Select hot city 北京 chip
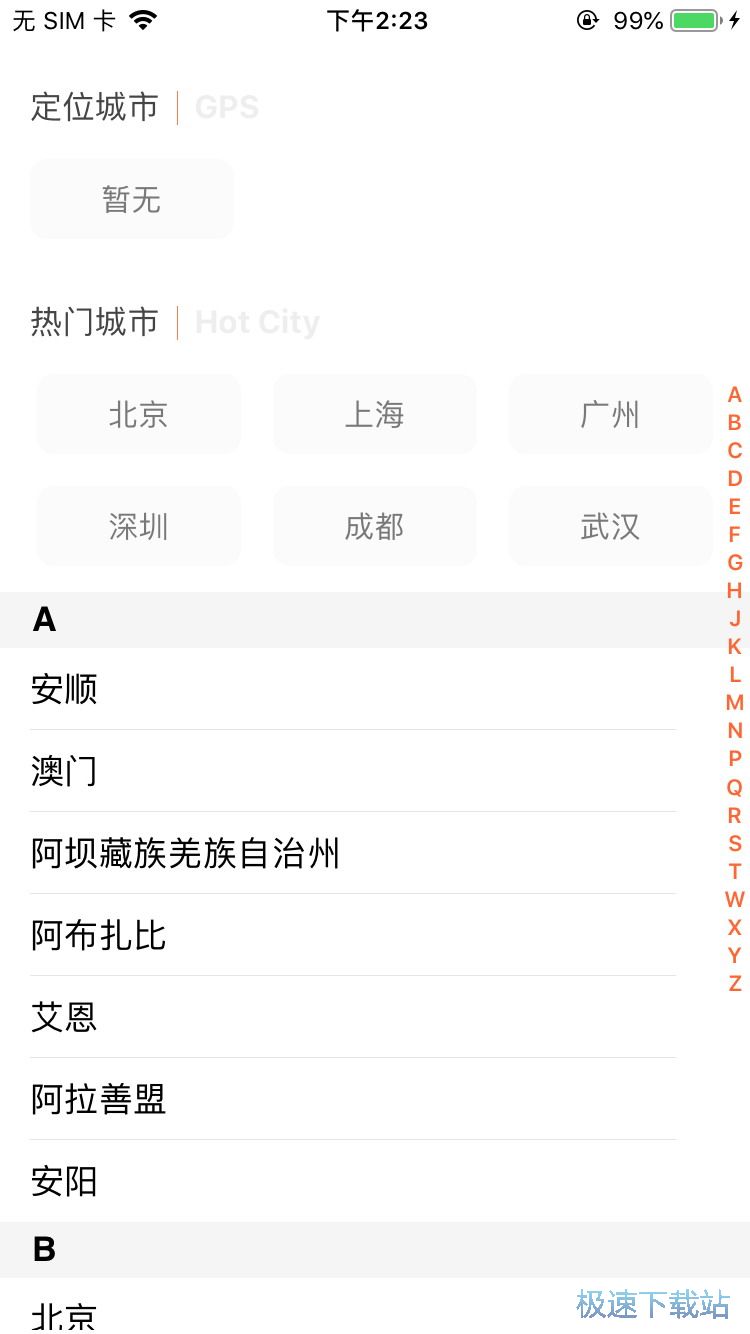Image resolution: width=750 pixels, height=1334 pixels. pos(138,414)
